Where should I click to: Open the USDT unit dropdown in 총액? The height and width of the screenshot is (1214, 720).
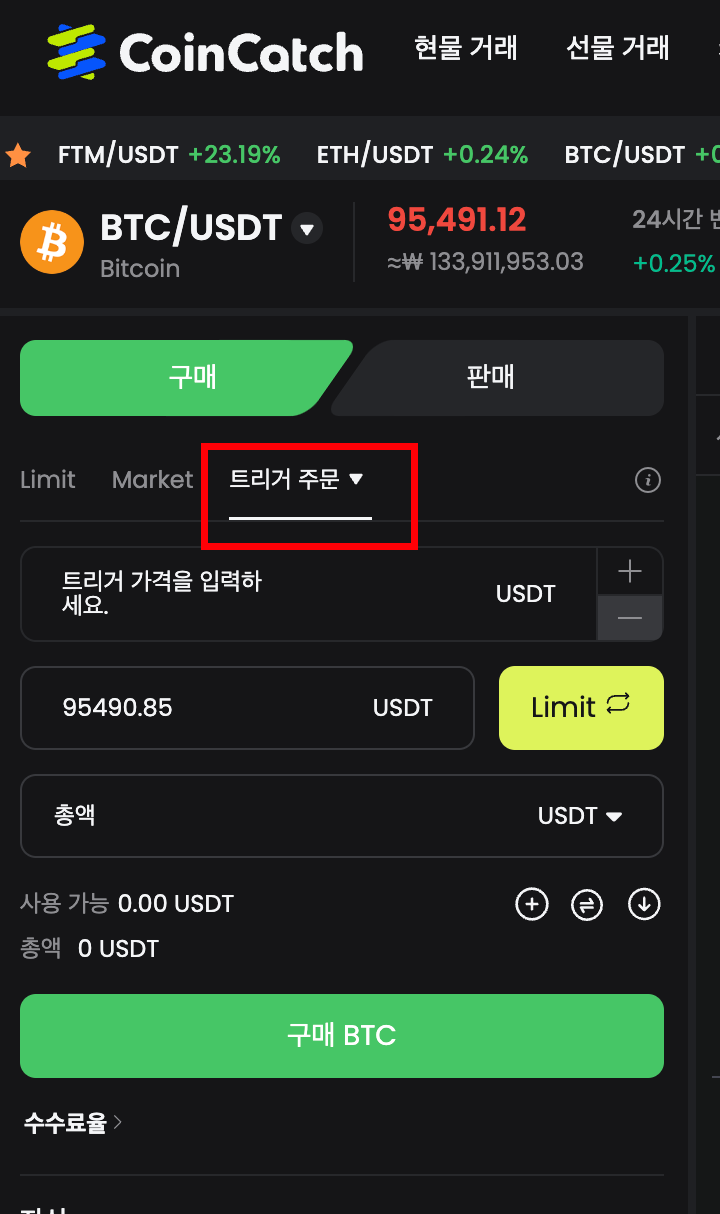[580, 816]
